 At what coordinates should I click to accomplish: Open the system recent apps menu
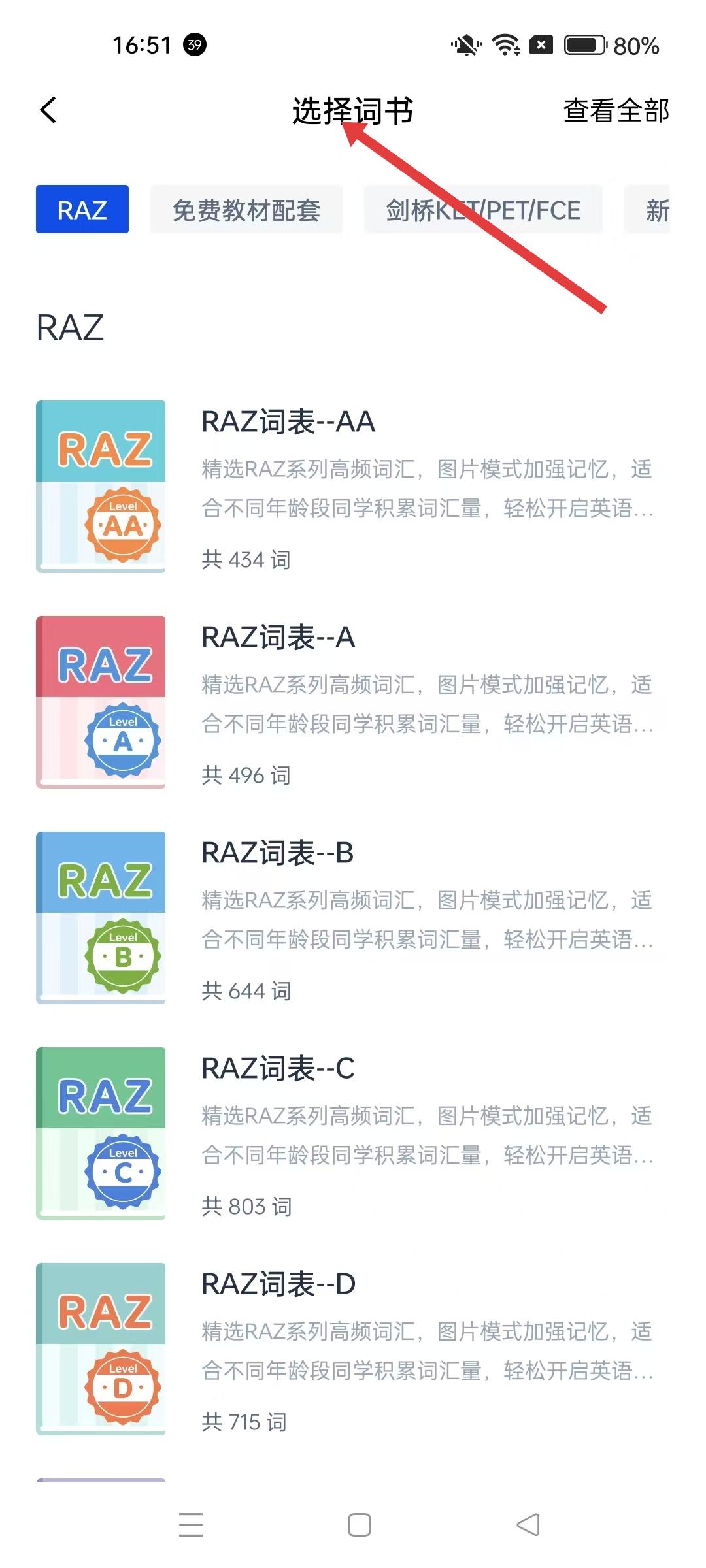pos(191,1525)
